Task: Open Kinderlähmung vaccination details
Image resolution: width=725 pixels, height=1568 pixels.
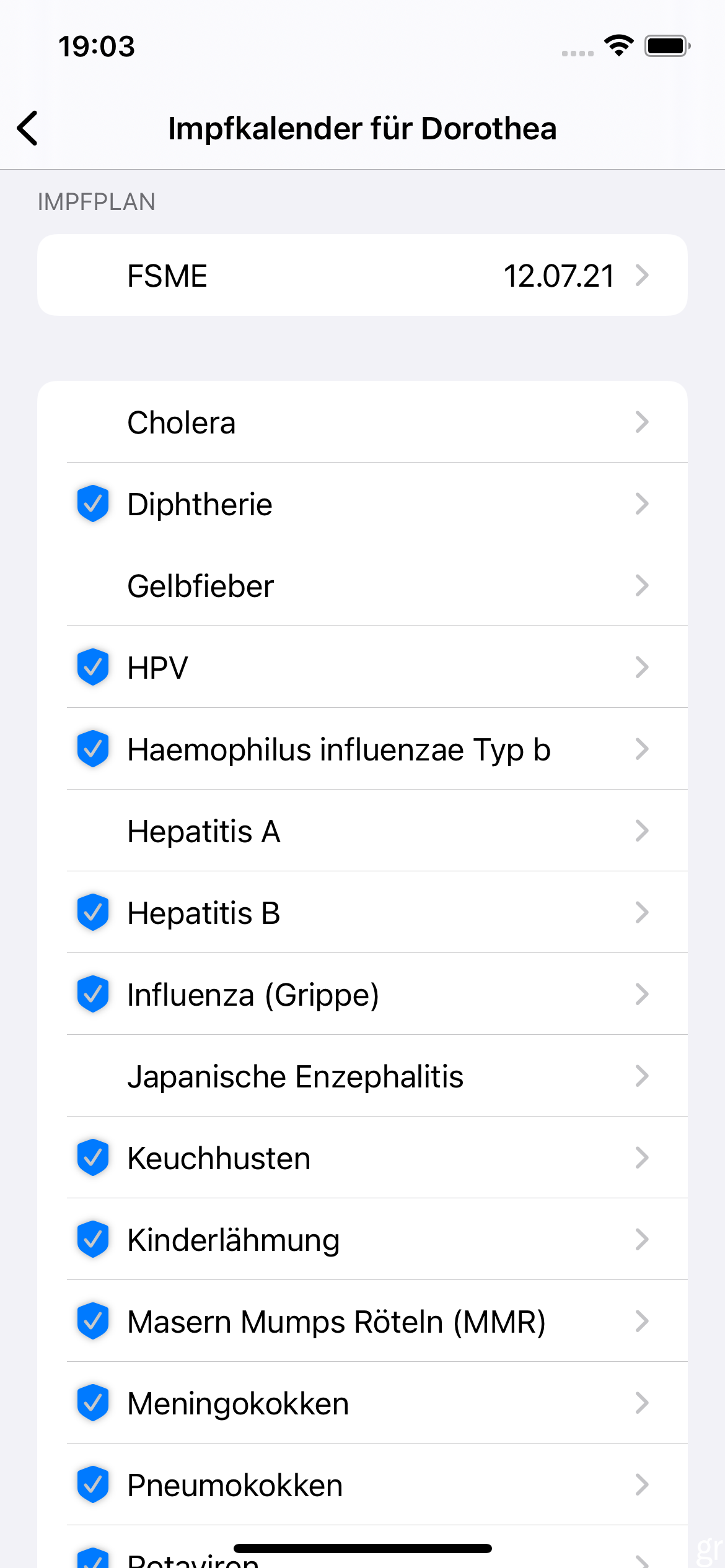Action: point(362,1239)
